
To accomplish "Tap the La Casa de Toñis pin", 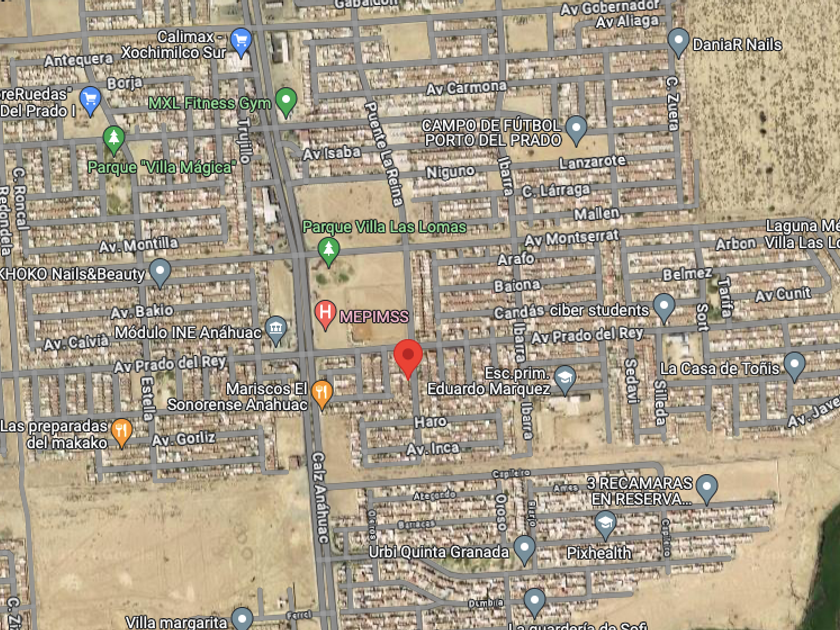I will [x=794, y=367].
